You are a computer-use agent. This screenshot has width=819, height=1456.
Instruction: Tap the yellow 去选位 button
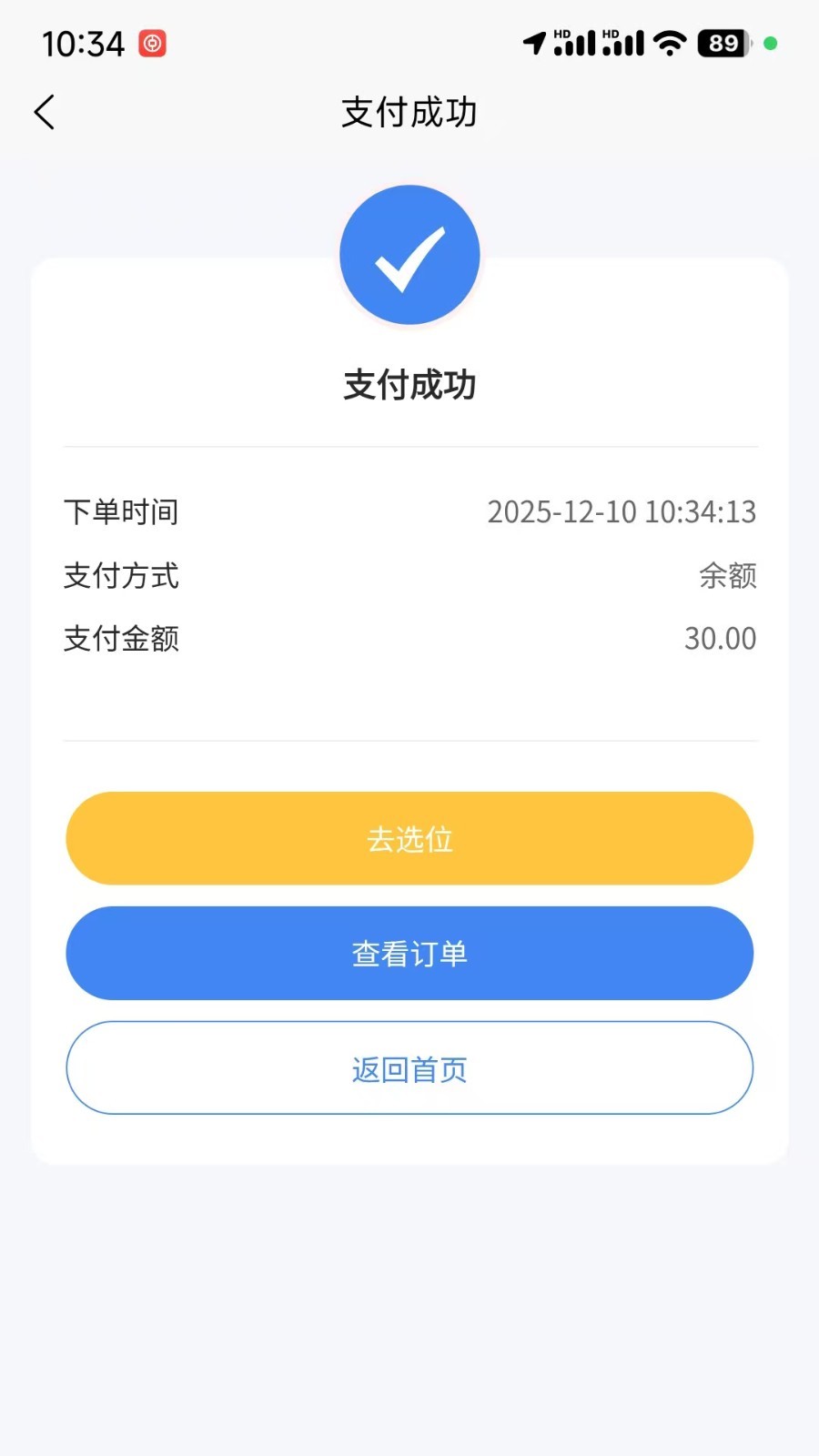(x=409, y=838)
